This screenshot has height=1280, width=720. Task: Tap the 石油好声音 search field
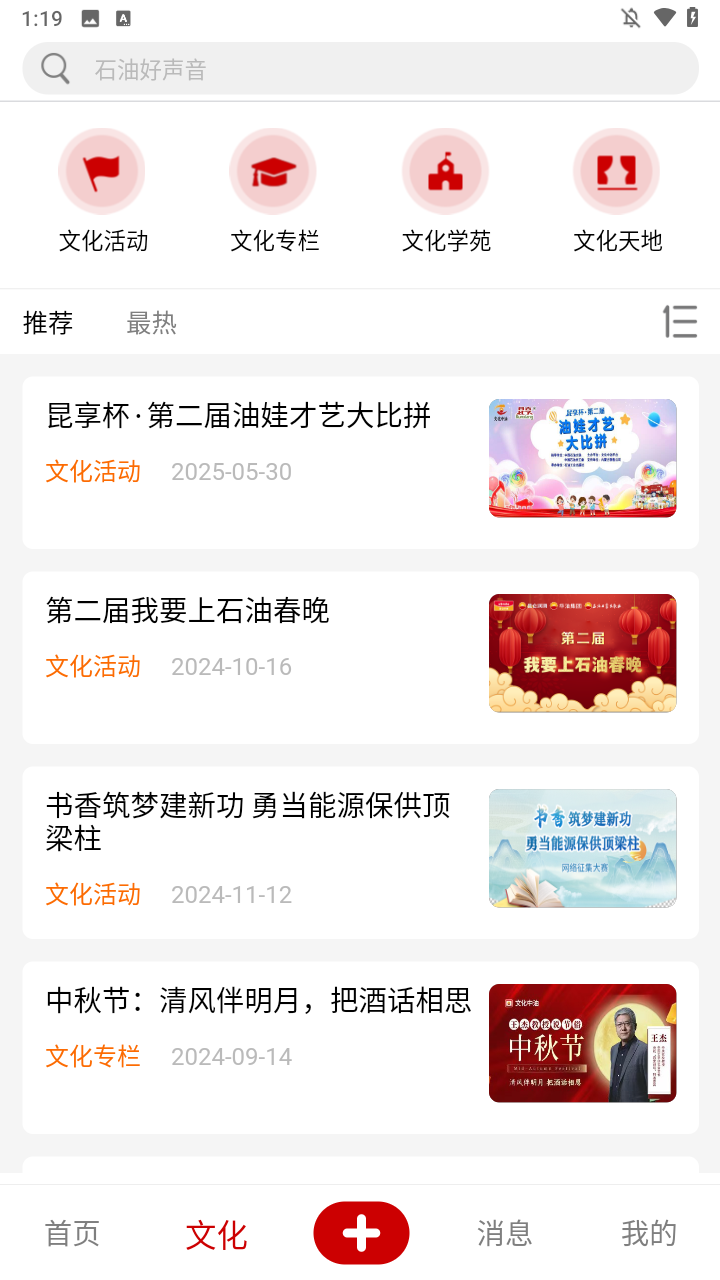point(300,68)
